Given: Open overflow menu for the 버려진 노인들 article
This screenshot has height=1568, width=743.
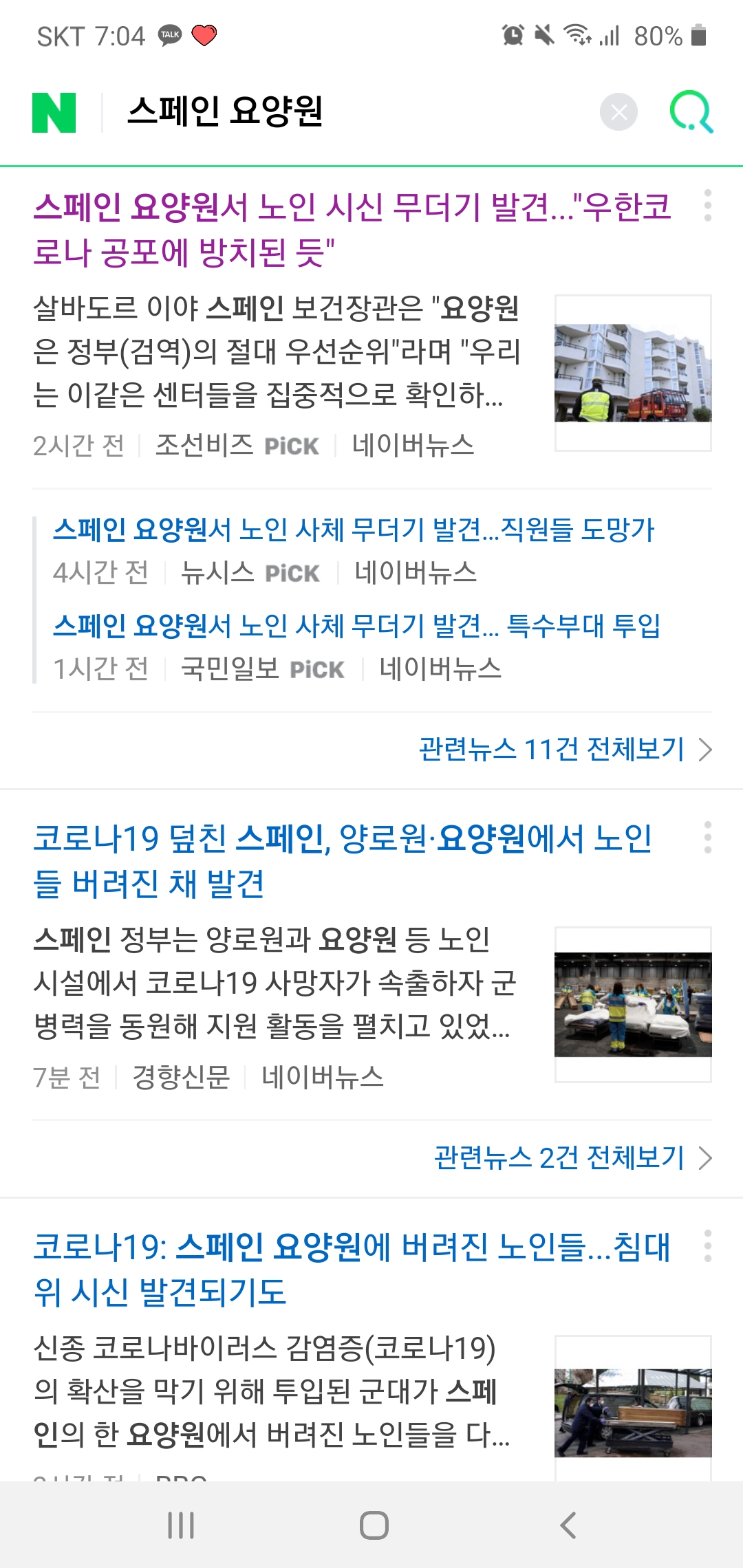Looking at the screenshot, I should pos(707,1246).
